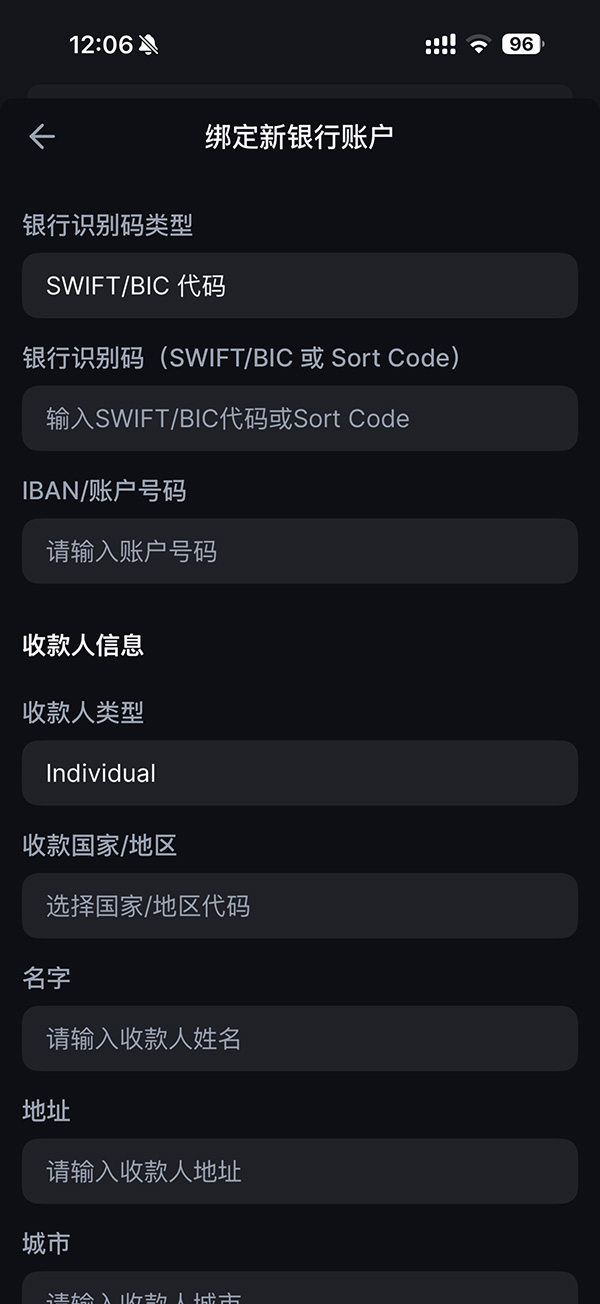600x1304 pixels.
Task: Go back using the arrow icon
Action: (x=42, y=137)
